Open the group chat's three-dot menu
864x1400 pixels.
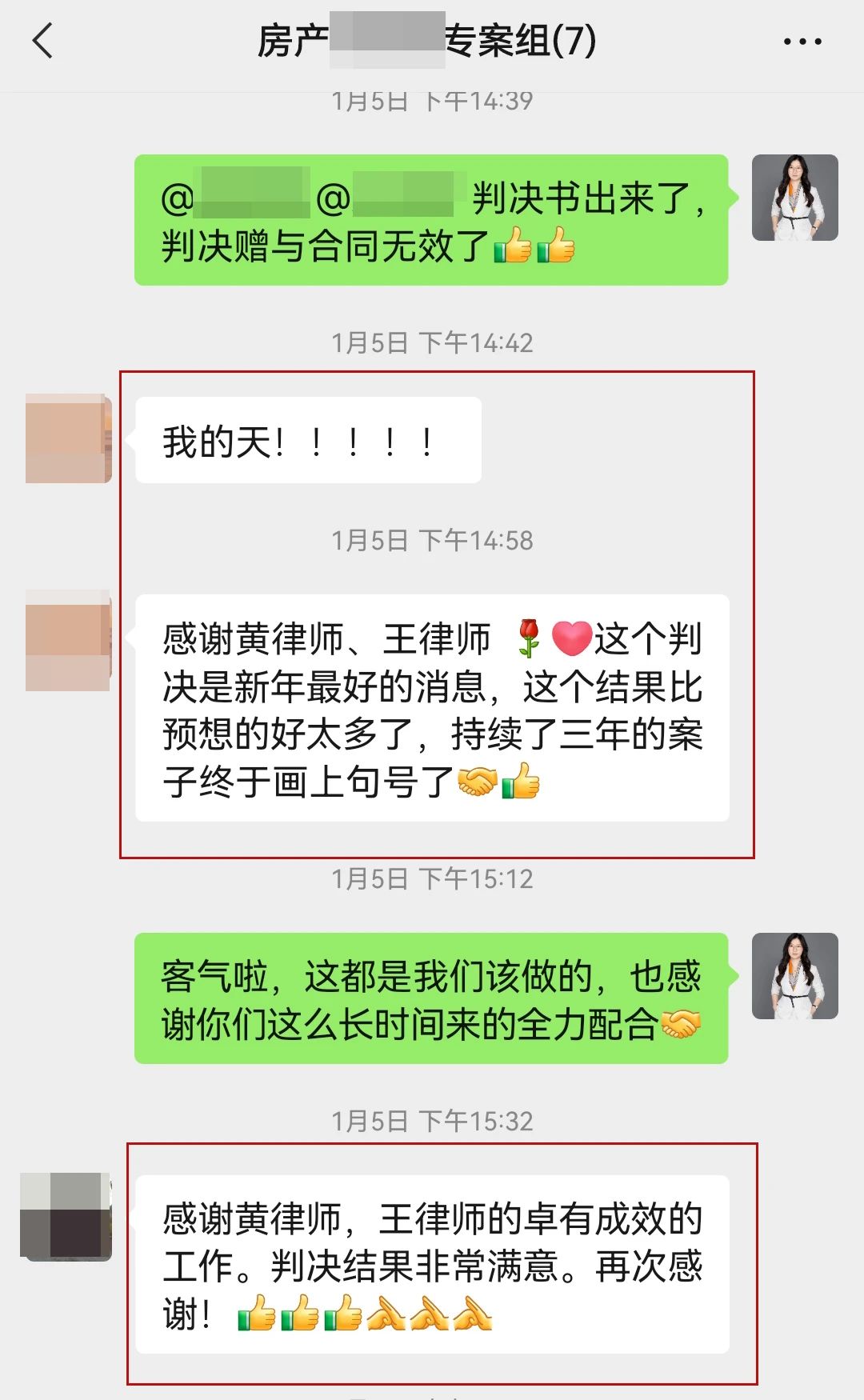click(x=802, y=42)
